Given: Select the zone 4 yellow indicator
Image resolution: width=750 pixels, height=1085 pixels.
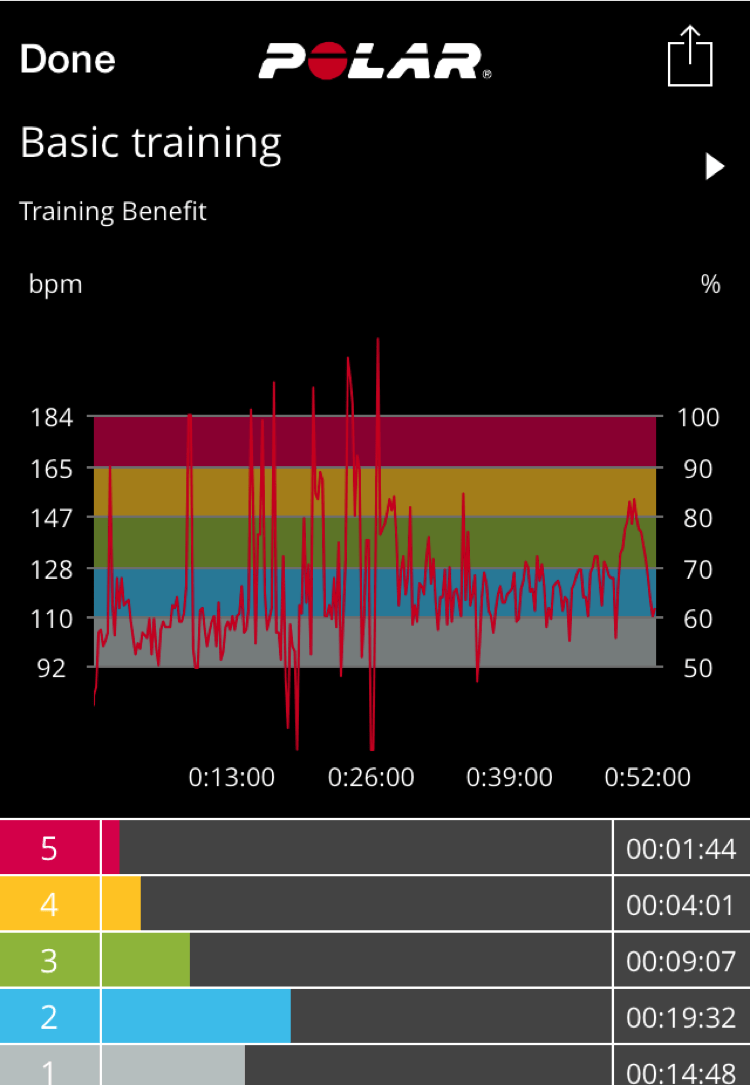Looking at the screenshot, I should [x=50, y=904].
